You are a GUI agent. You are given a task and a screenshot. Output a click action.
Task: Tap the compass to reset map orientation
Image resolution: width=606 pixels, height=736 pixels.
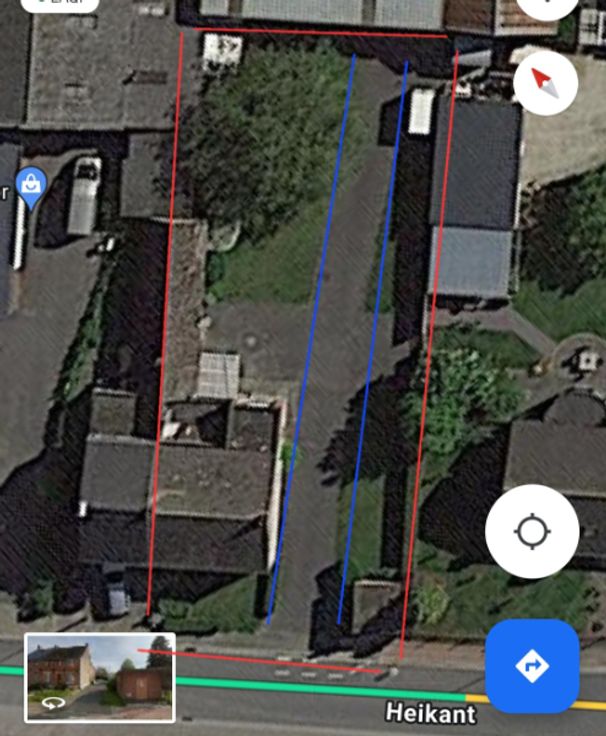(x=545, y=82)
